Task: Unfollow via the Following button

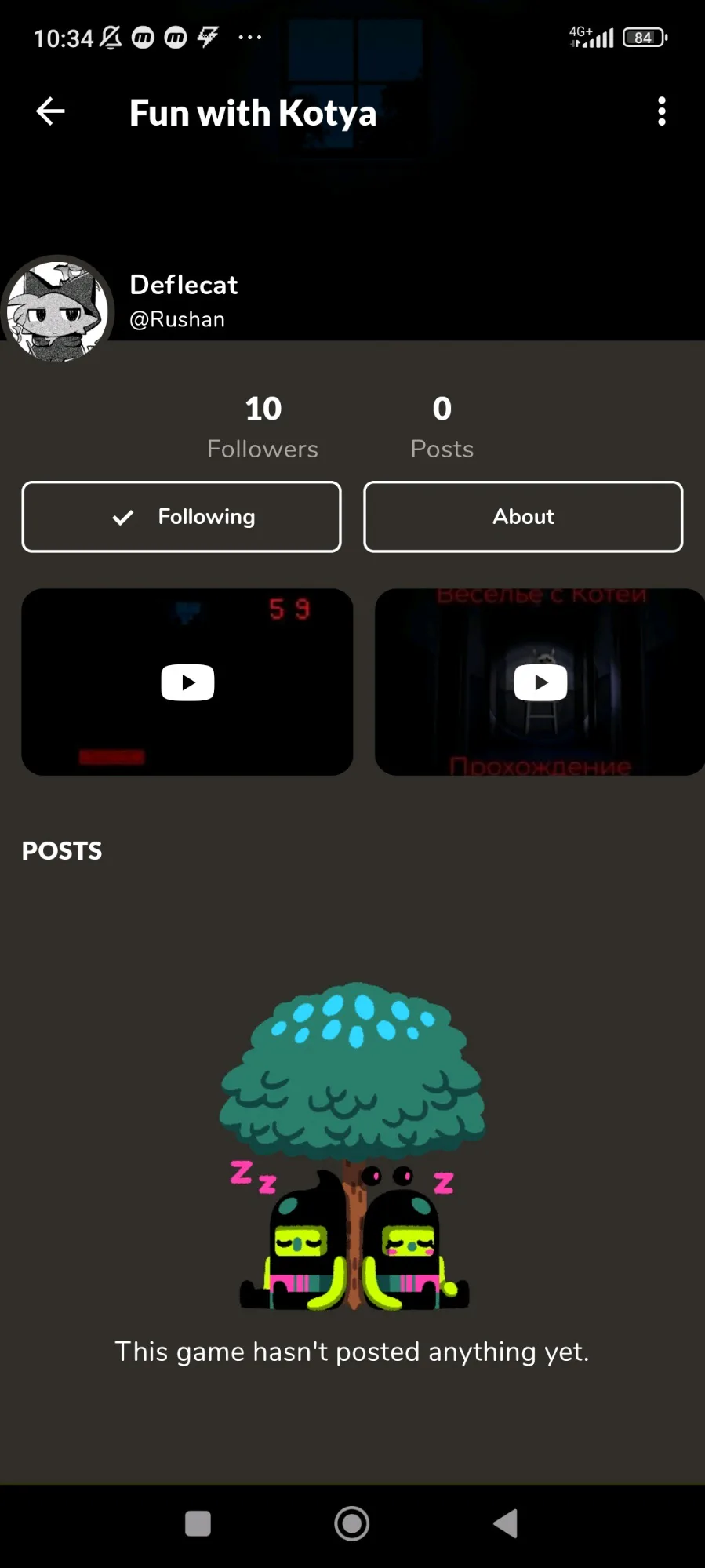Action: [x=181, y=517]
